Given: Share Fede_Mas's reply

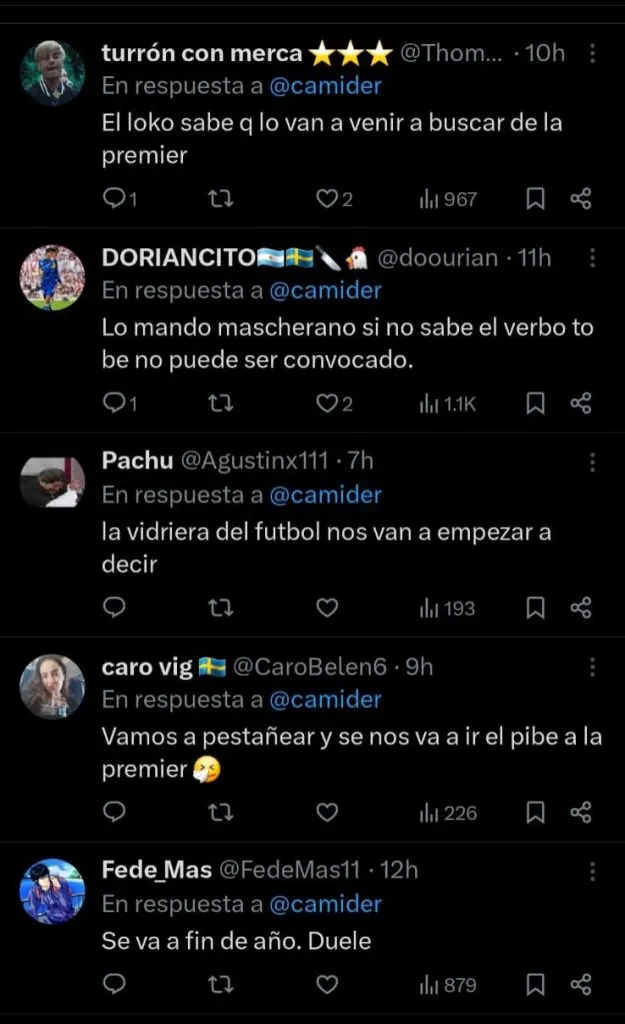Looking at the screenshot, I should [581, 985].
